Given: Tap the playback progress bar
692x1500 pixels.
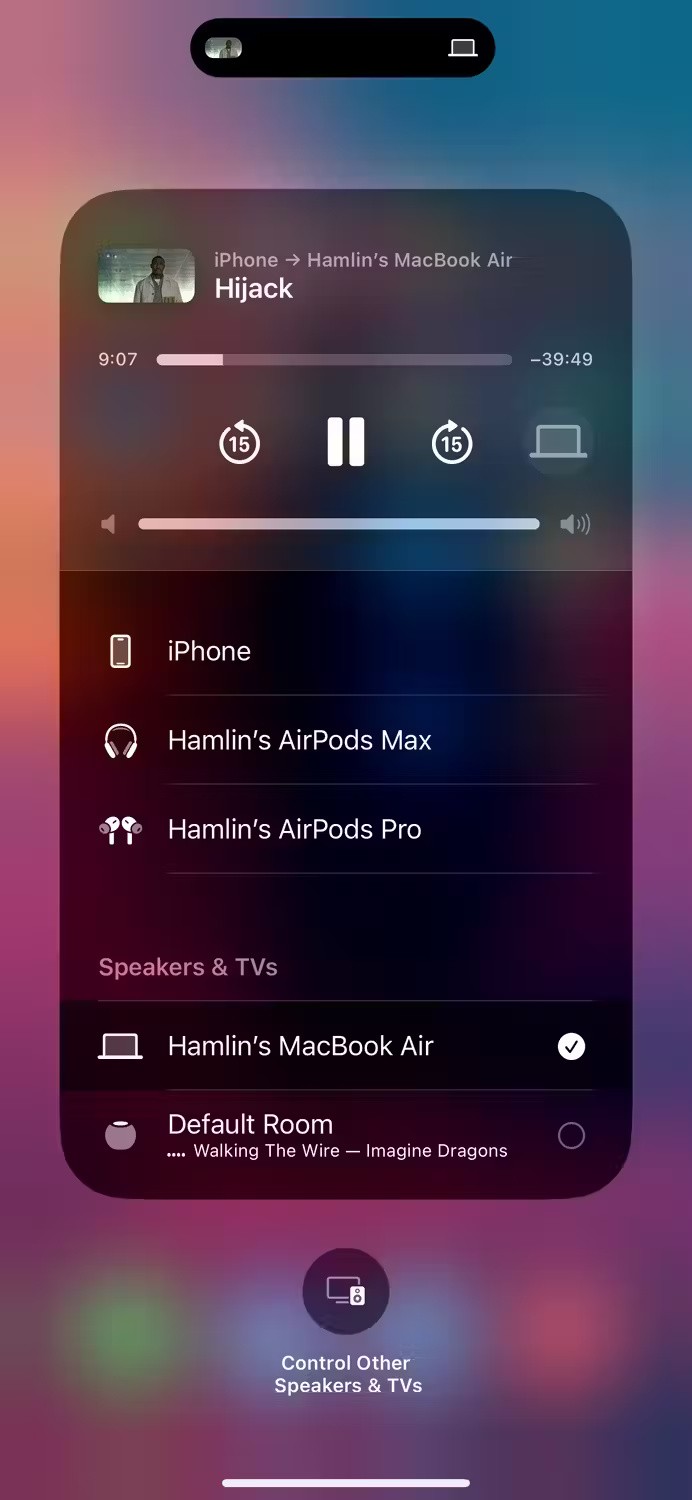Looking at the screenshot, I should click(334, 360).
